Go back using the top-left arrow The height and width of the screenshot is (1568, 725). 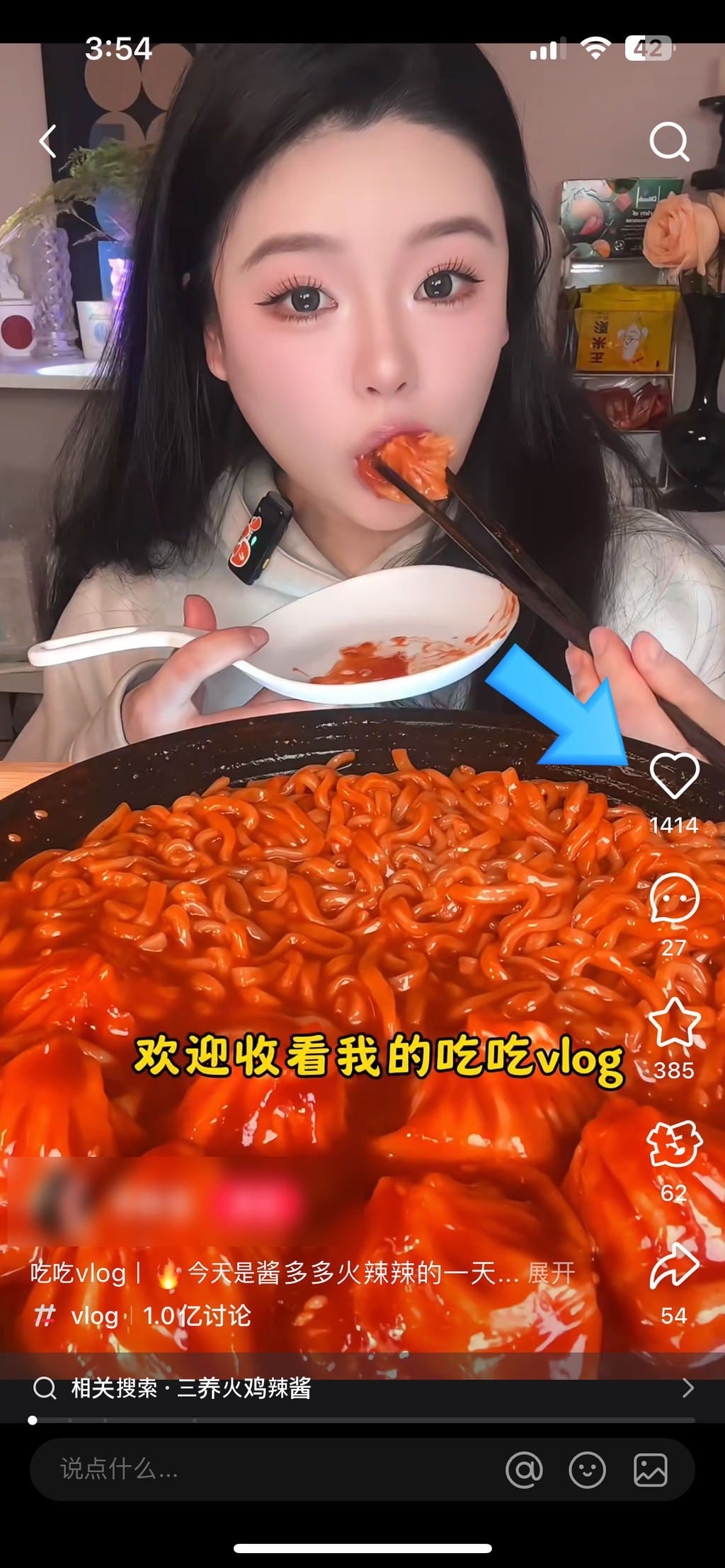pos(47,142)
